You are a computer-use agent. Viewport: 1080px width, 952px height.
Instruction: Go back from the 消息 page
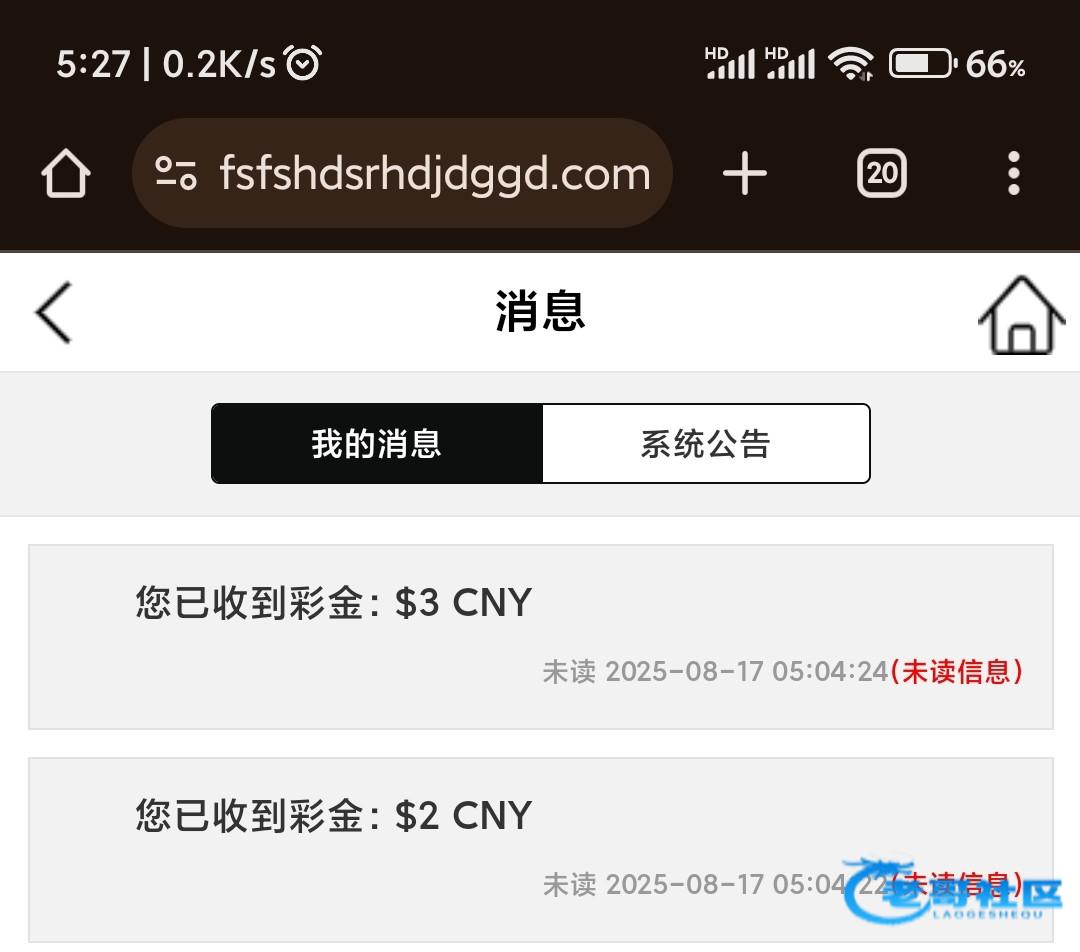pos(54,312)
